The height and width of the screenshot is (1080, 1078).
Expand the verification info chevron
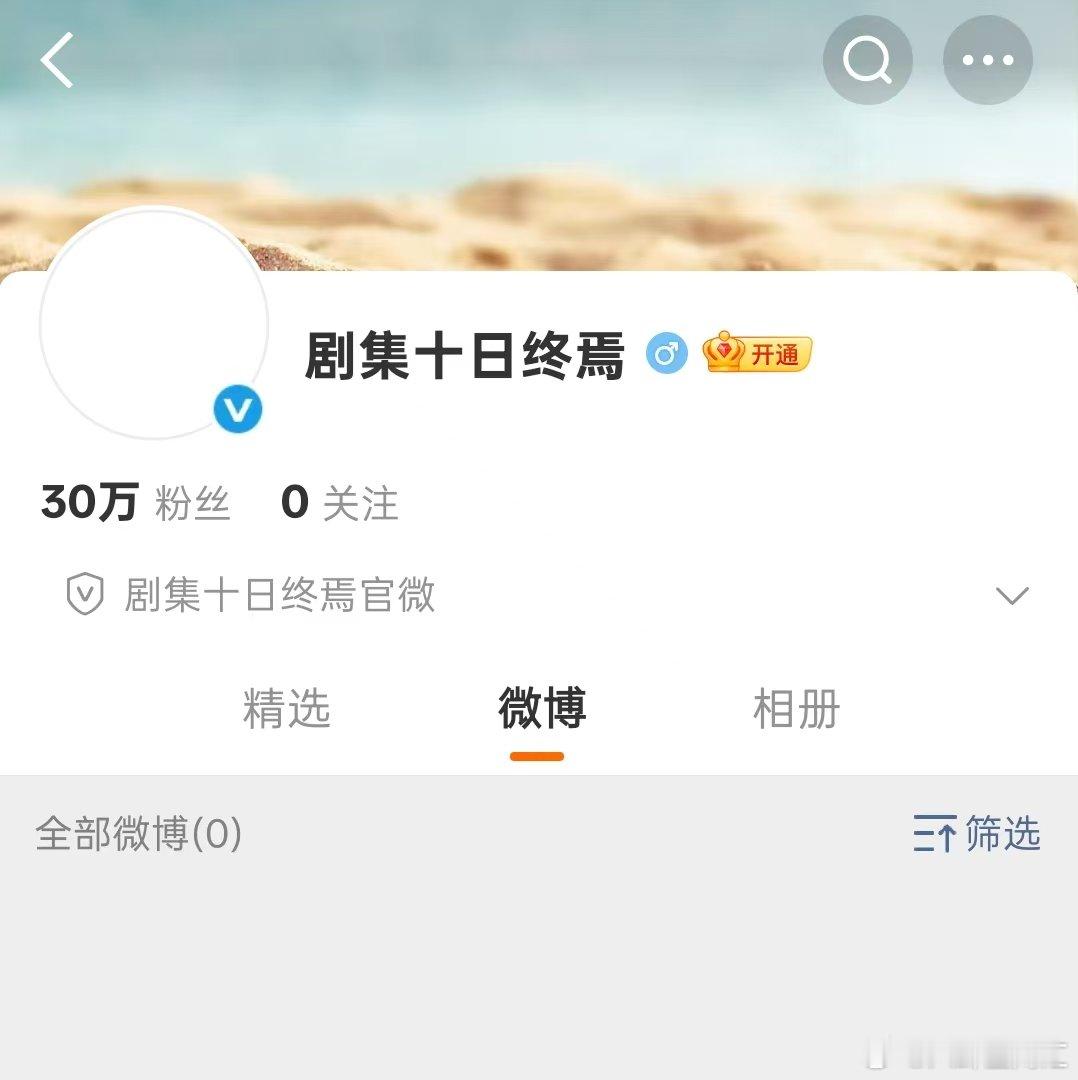[1013, 594]
